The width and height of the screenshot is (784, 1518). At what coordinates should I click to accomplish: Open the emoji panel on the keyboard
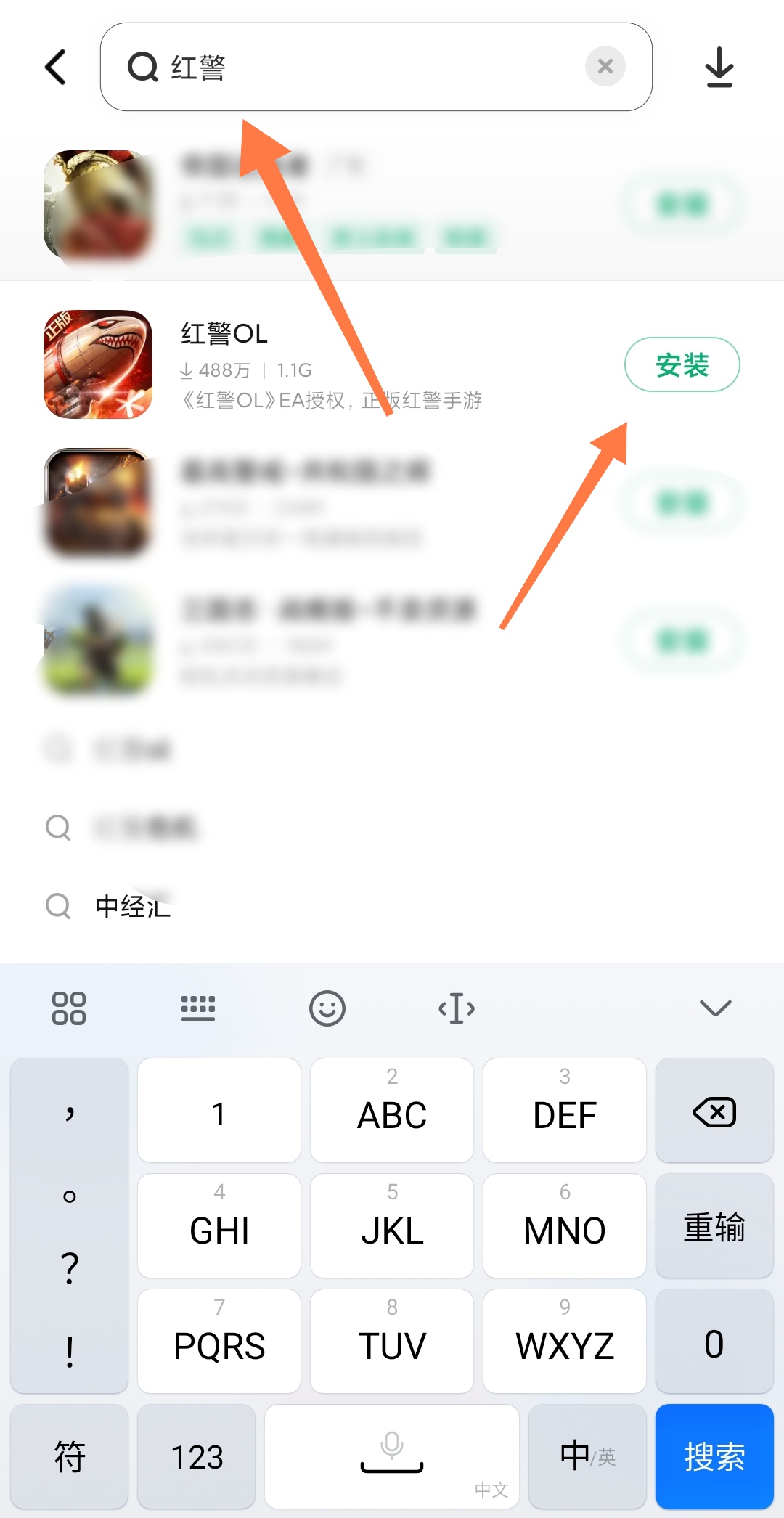click(x=327, y=1008)
